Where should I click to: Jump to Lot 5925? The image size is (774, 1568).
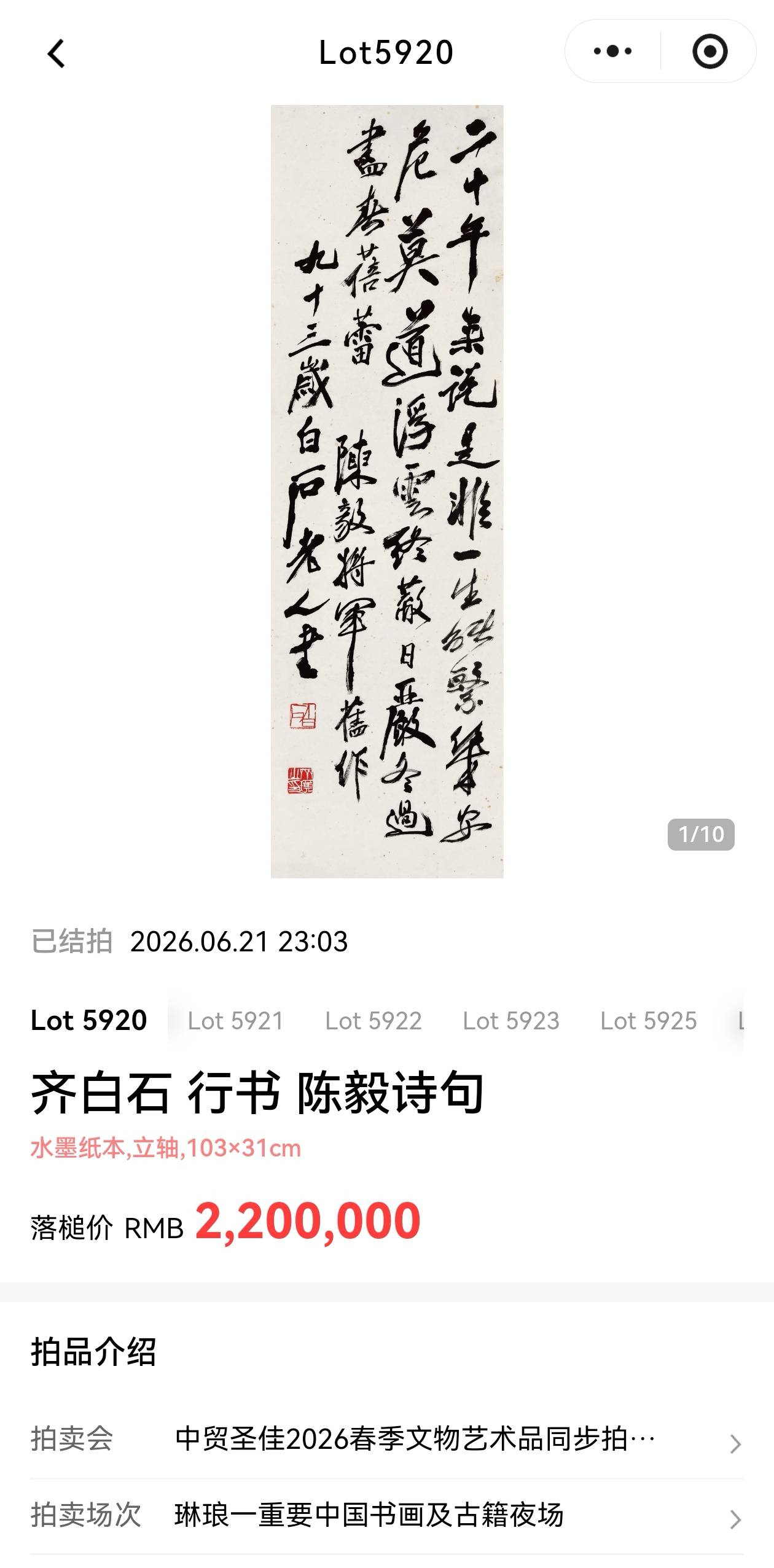[x=649, y=1021]
